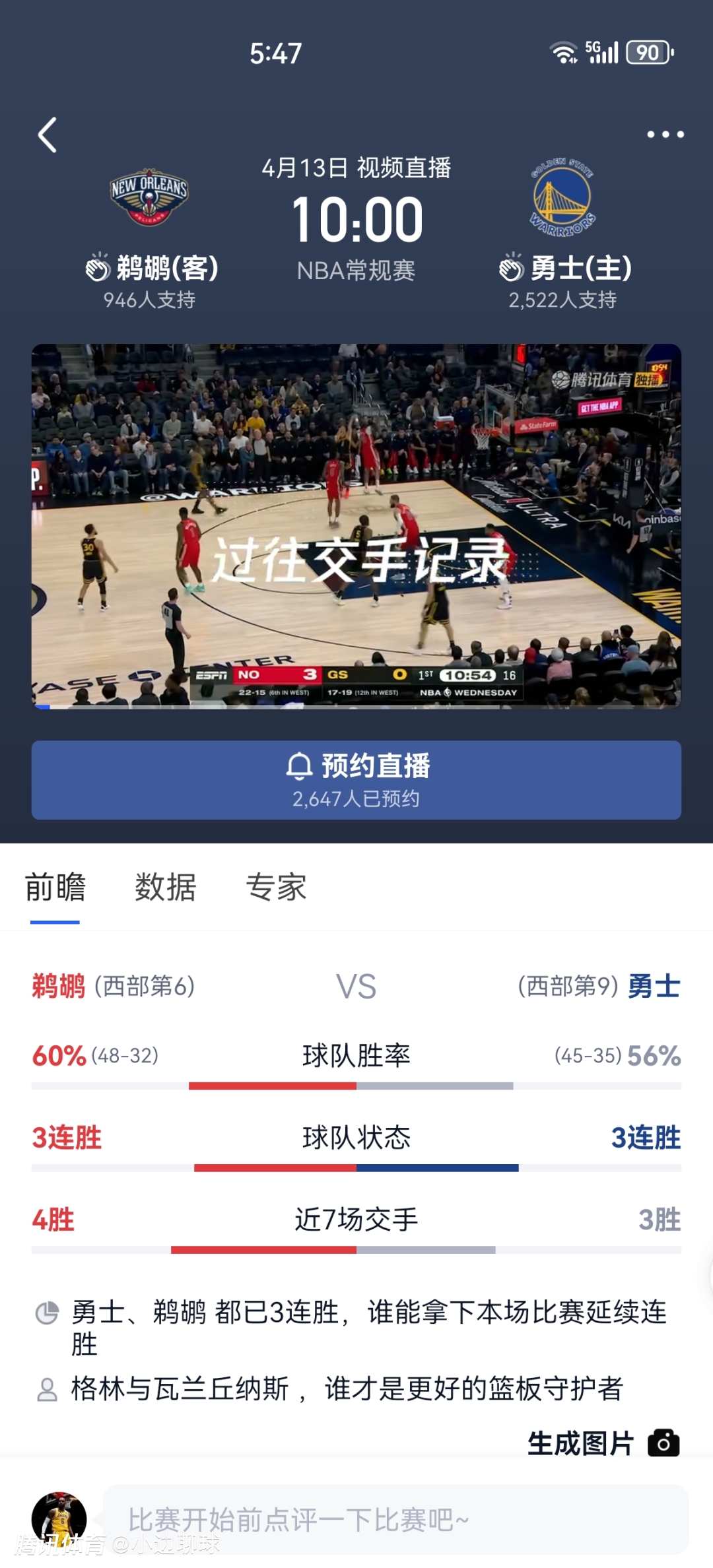Go back using the top-left arrow
This screenshot has width=713, height=1568.
48,135
